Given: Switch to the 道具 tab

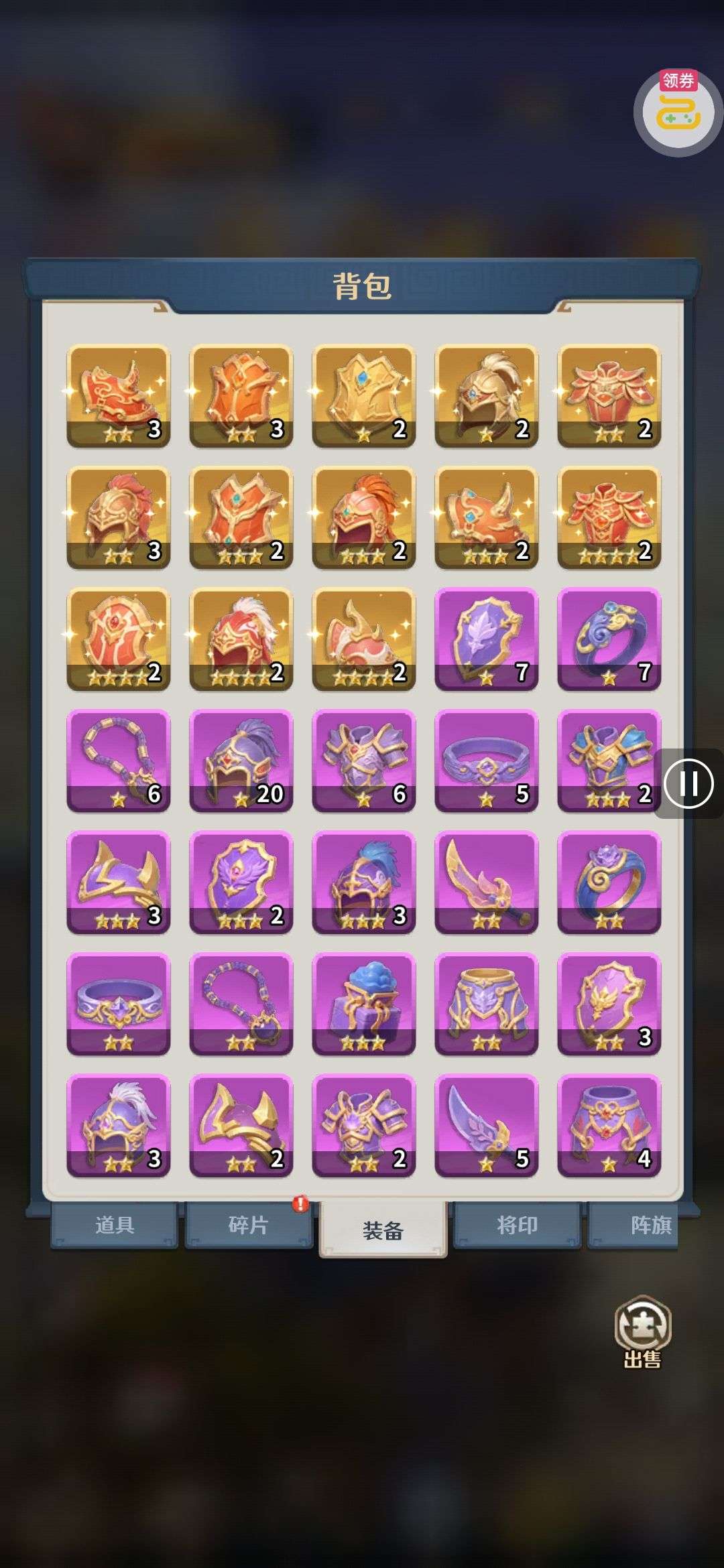Looking at the screenshot, I should tap(115, 1226).
